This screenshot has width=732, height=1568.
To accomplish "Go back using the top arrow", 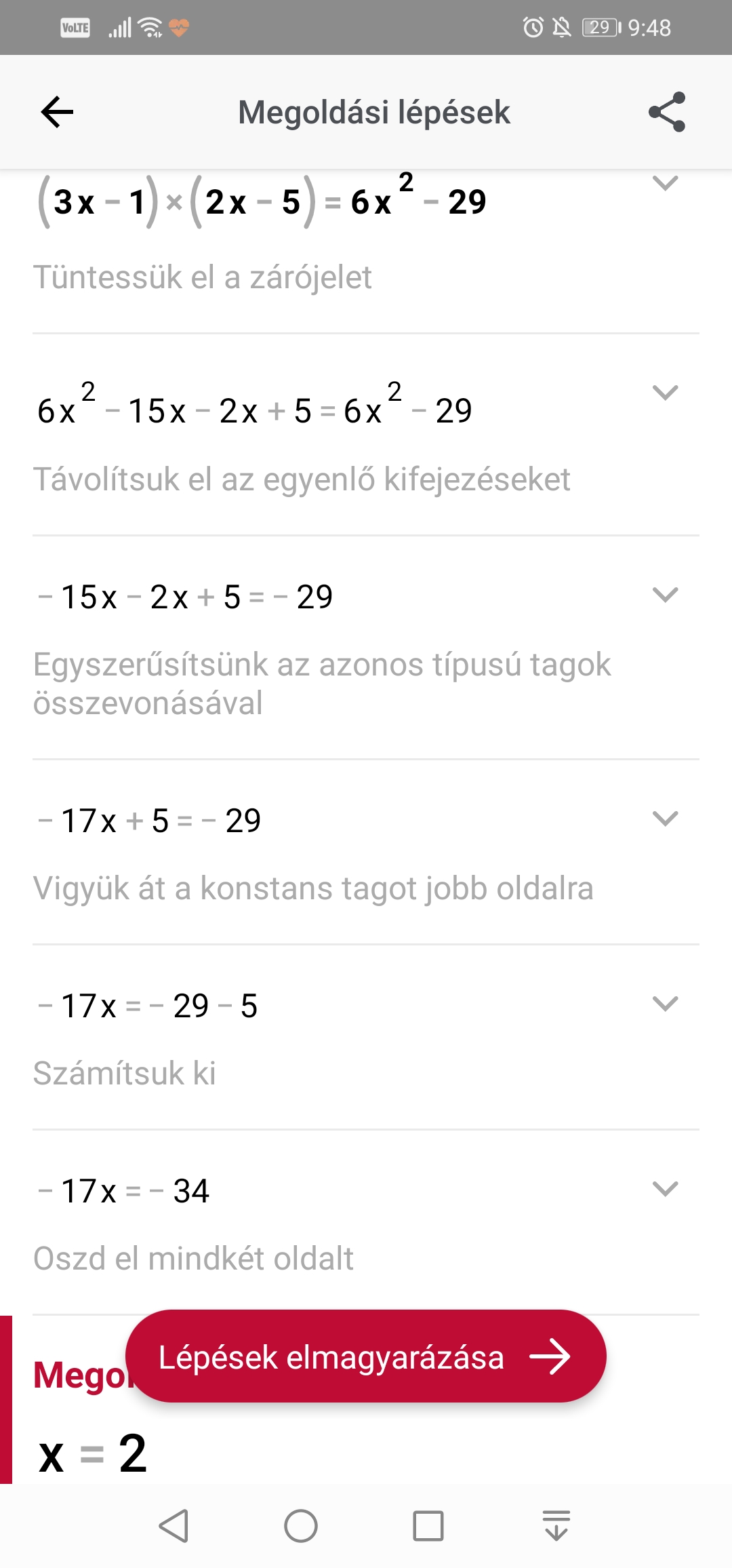I will tap(57, 112).
